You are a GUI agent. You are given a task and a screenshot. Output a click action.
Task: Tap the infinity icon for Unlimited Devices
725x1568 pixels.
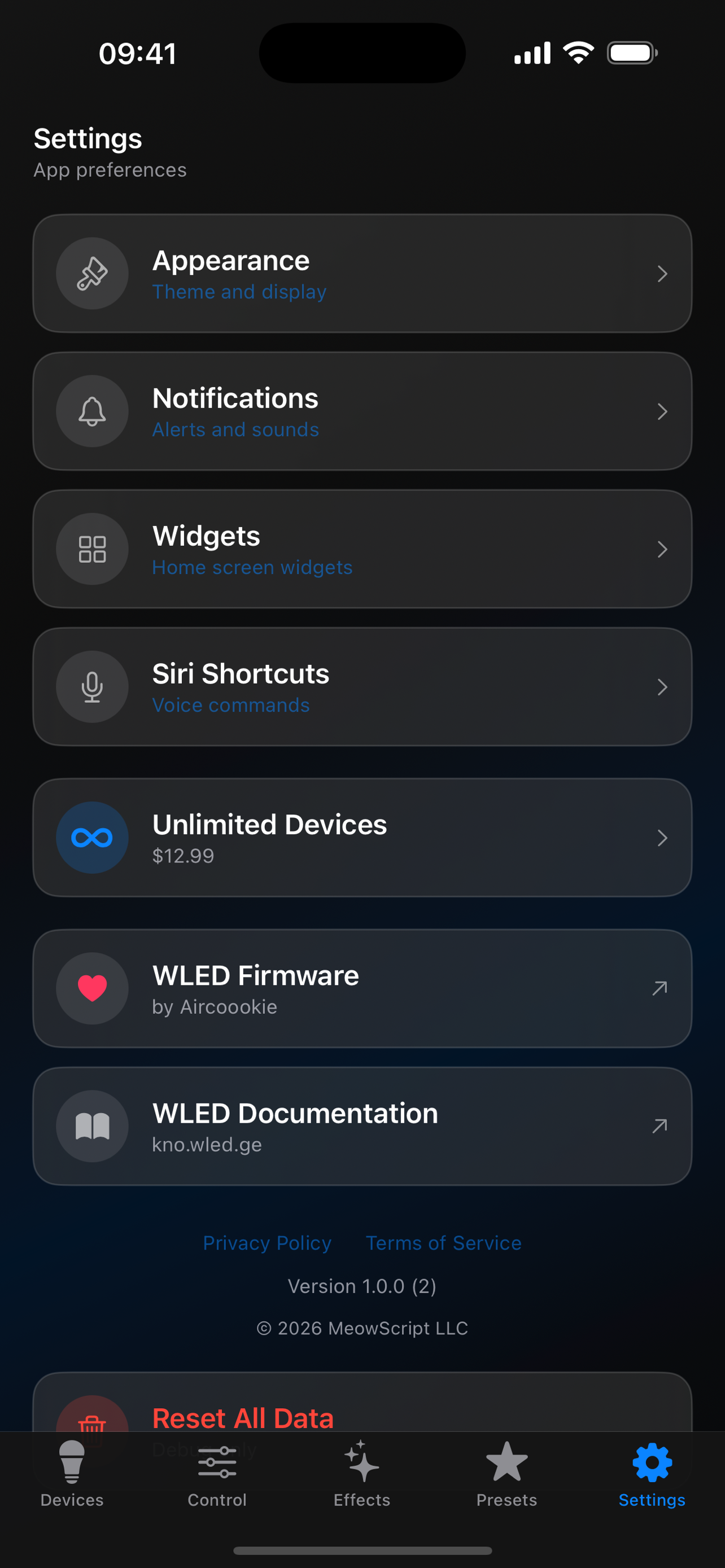(x=92, y=837)
